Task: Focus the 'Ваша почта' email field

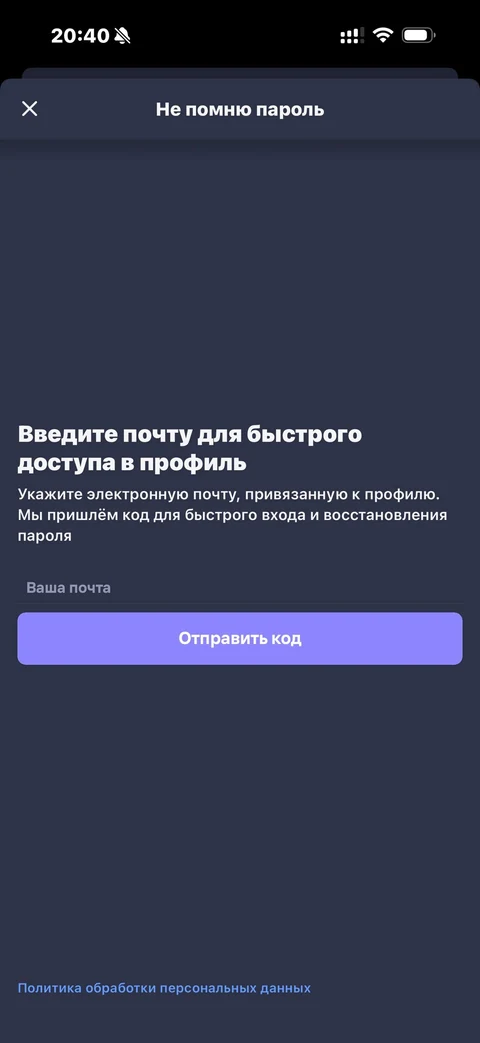Action: click(239, 588)
